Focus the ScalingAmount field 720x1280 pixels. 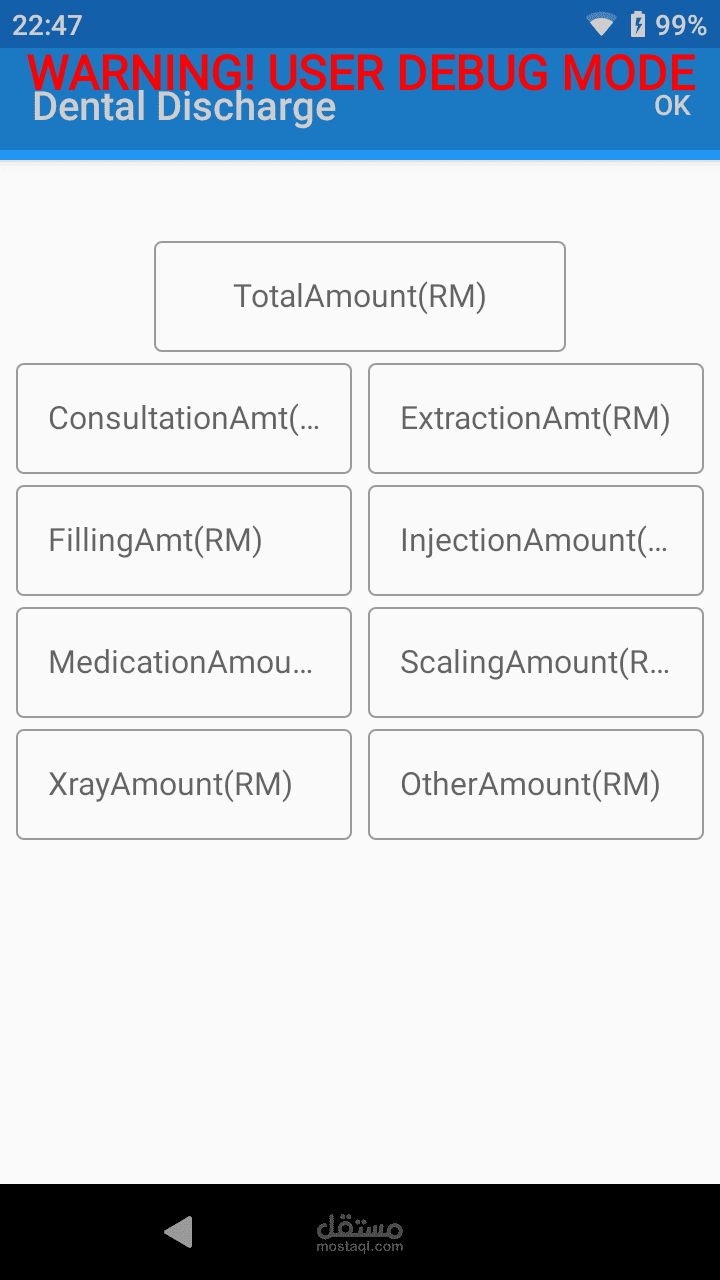click(x=536, y=662)
